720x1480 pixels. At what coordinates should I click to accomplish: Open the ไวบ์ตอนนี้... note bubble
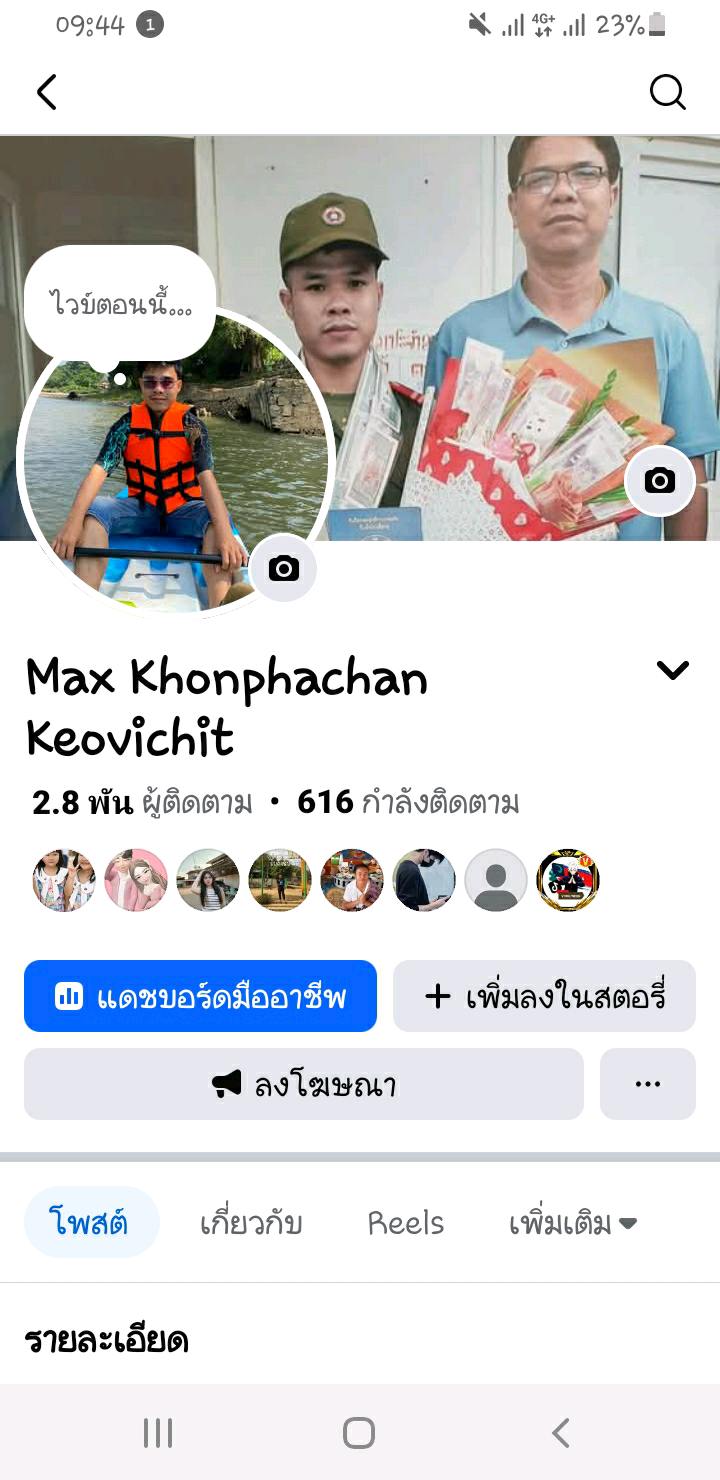(x=120, y=302)
